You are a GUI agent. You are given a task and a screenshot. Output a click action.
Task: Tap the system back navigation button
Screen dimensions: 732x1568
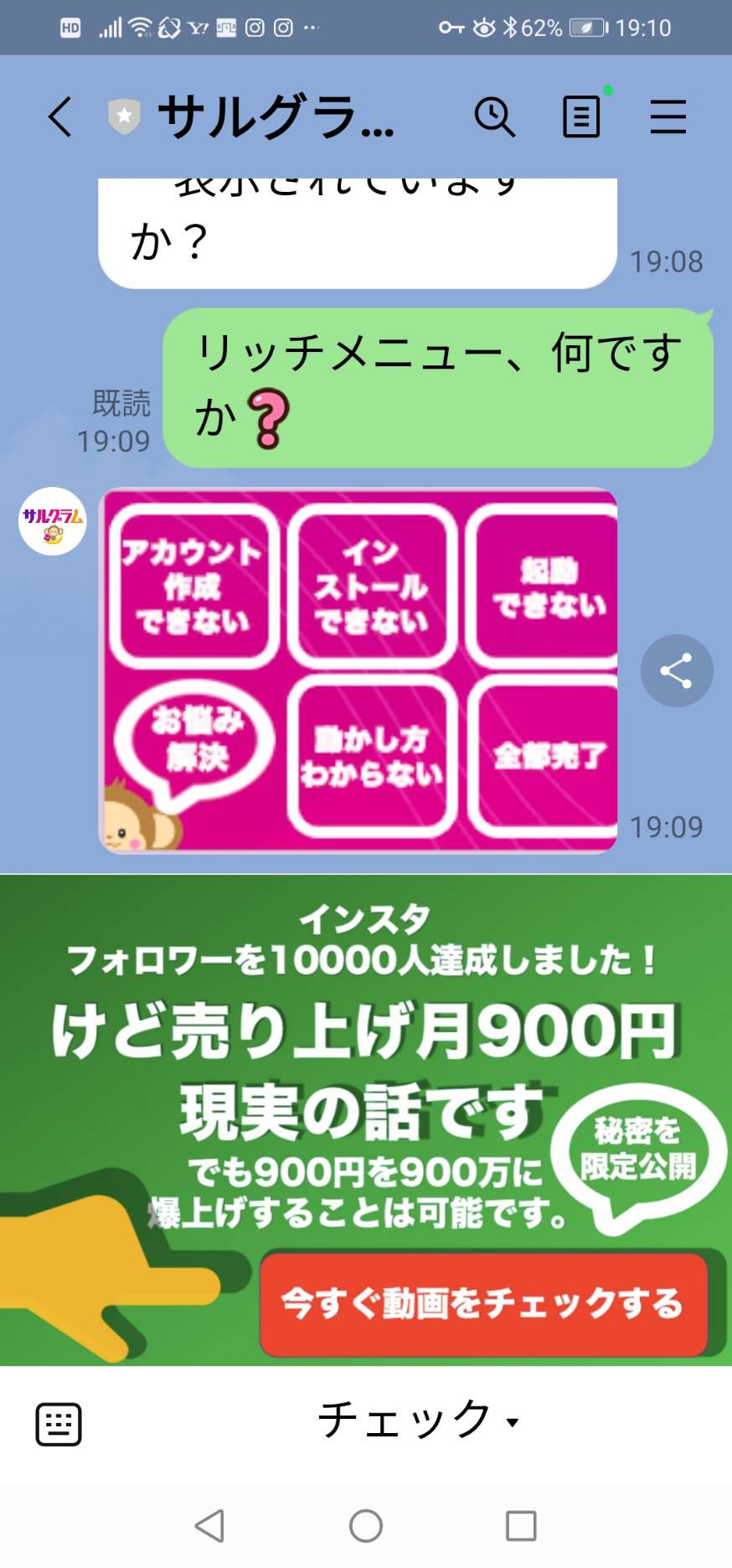(209, 1526)
